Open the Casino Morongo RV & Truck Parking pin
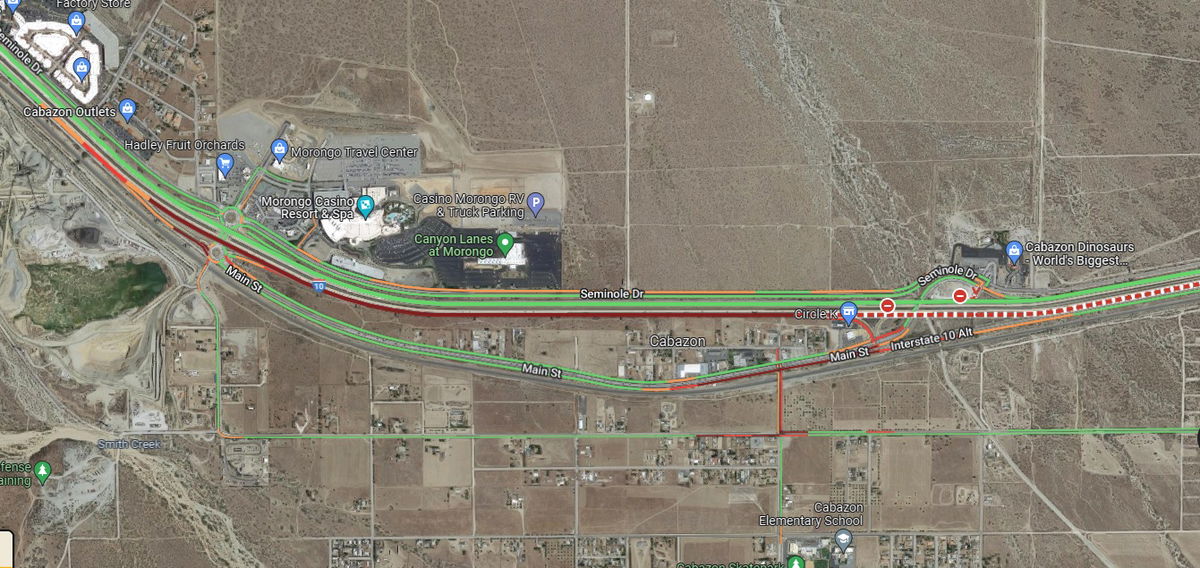 click(x=535, y=206)
